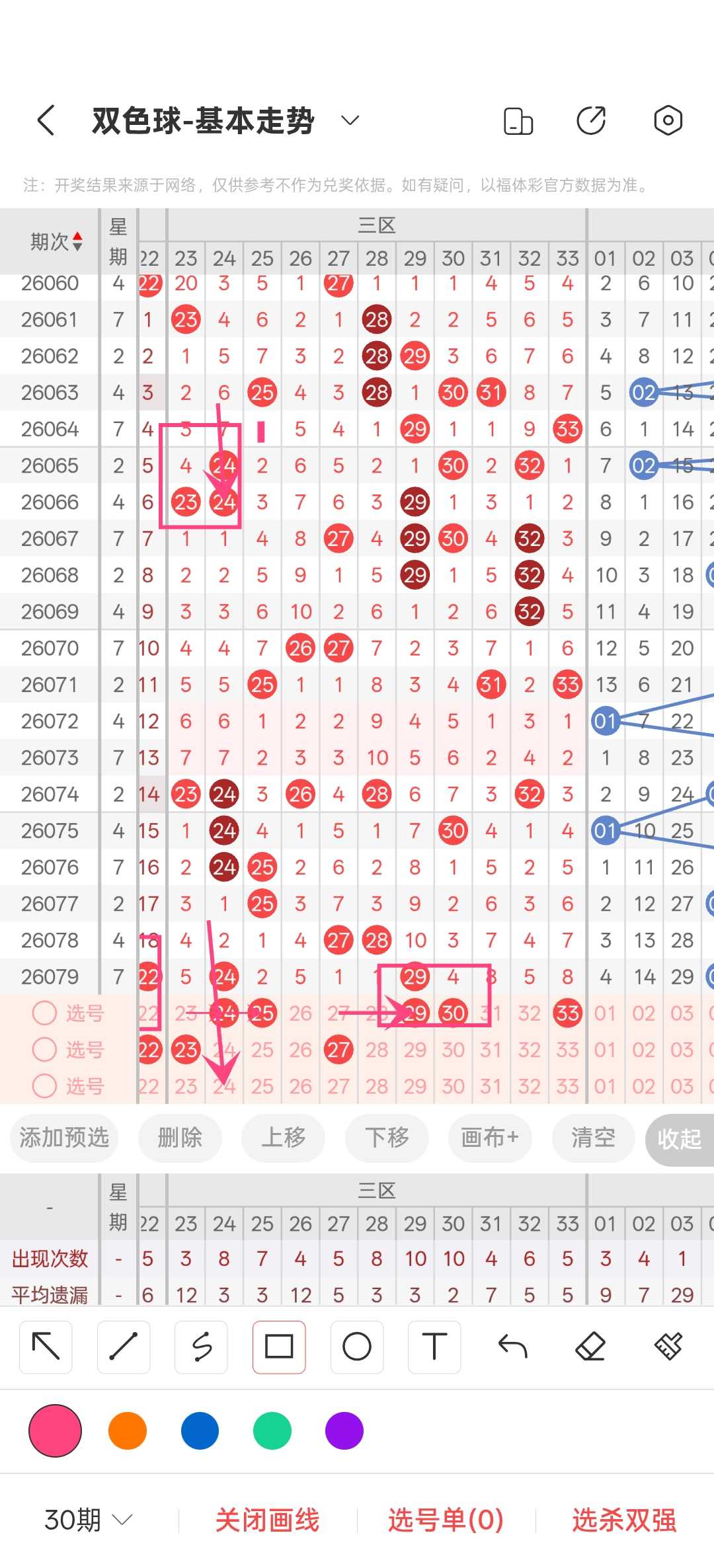Tap the screen orientation icon in header
Image resolution: width=714 pixels, height=1568 pixels.
(518, 121)
